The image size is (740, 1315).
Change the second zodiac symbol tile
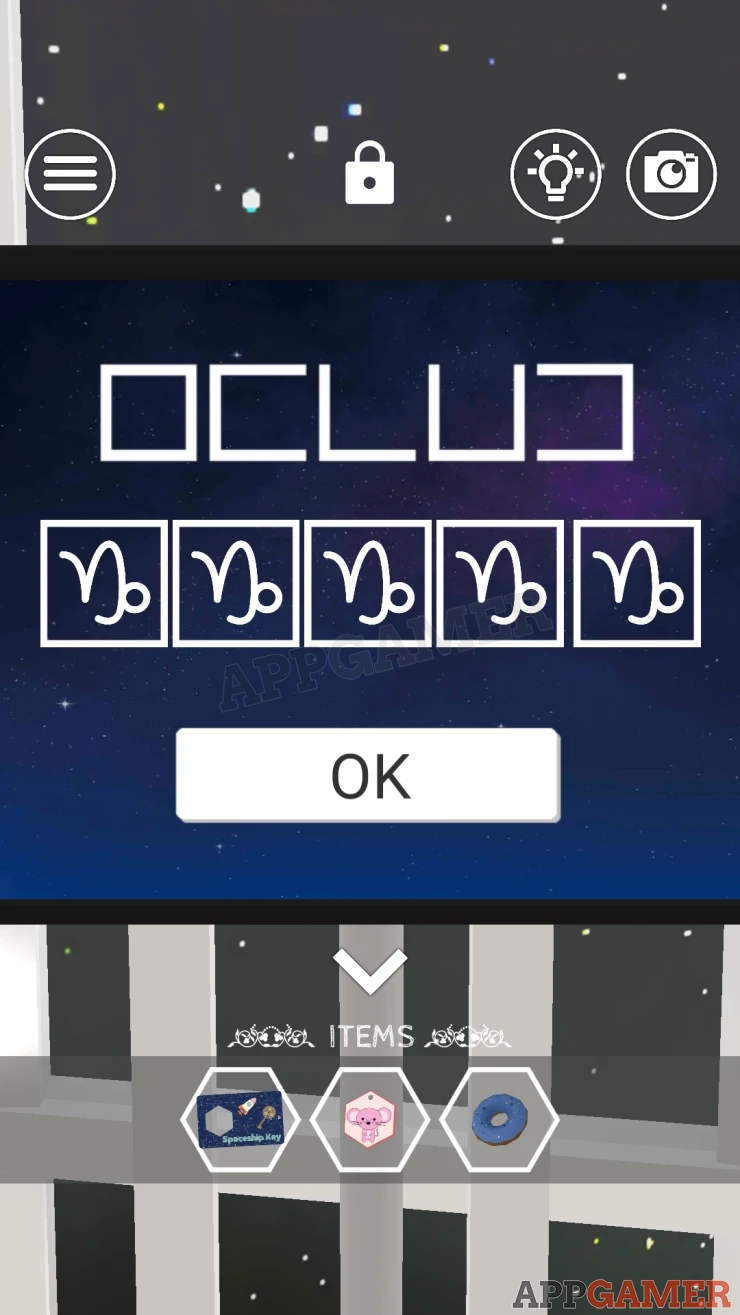237,583
